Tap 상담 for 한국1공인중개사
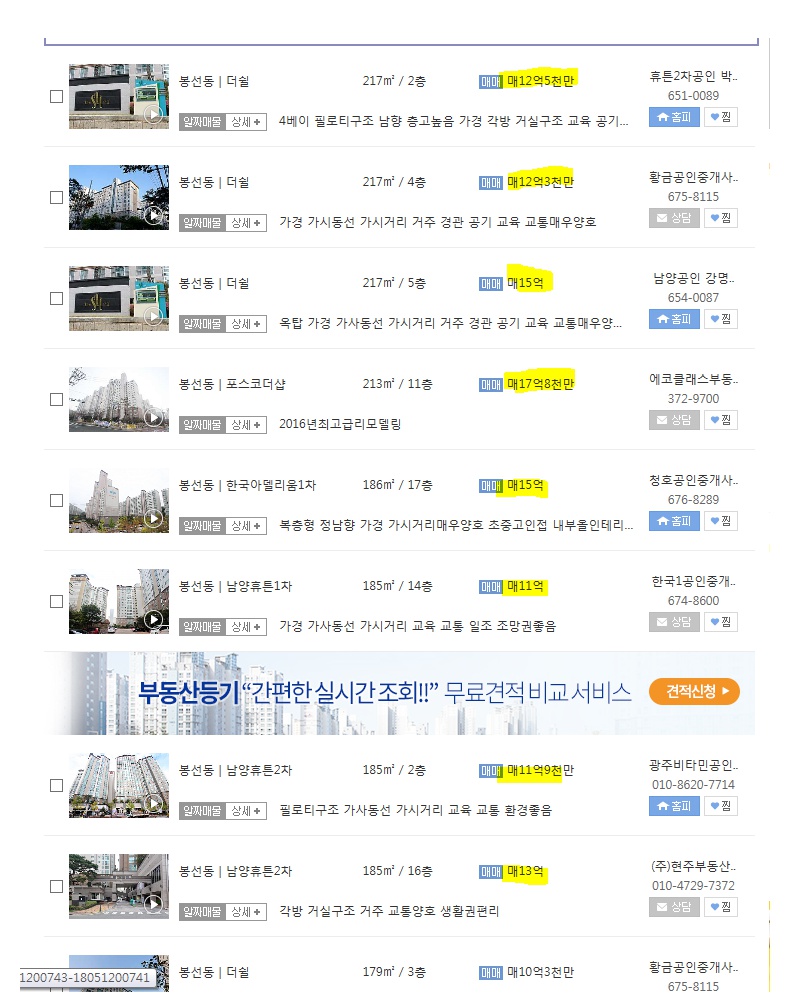This screenshot has width=794, height=1003. (674, 622)
